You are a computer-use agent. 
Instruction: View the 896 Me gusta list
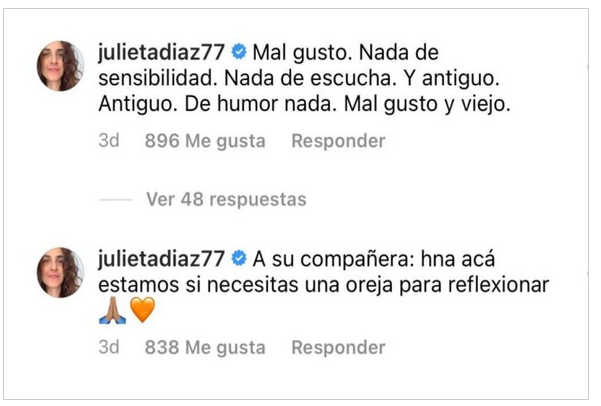[205, 141]
